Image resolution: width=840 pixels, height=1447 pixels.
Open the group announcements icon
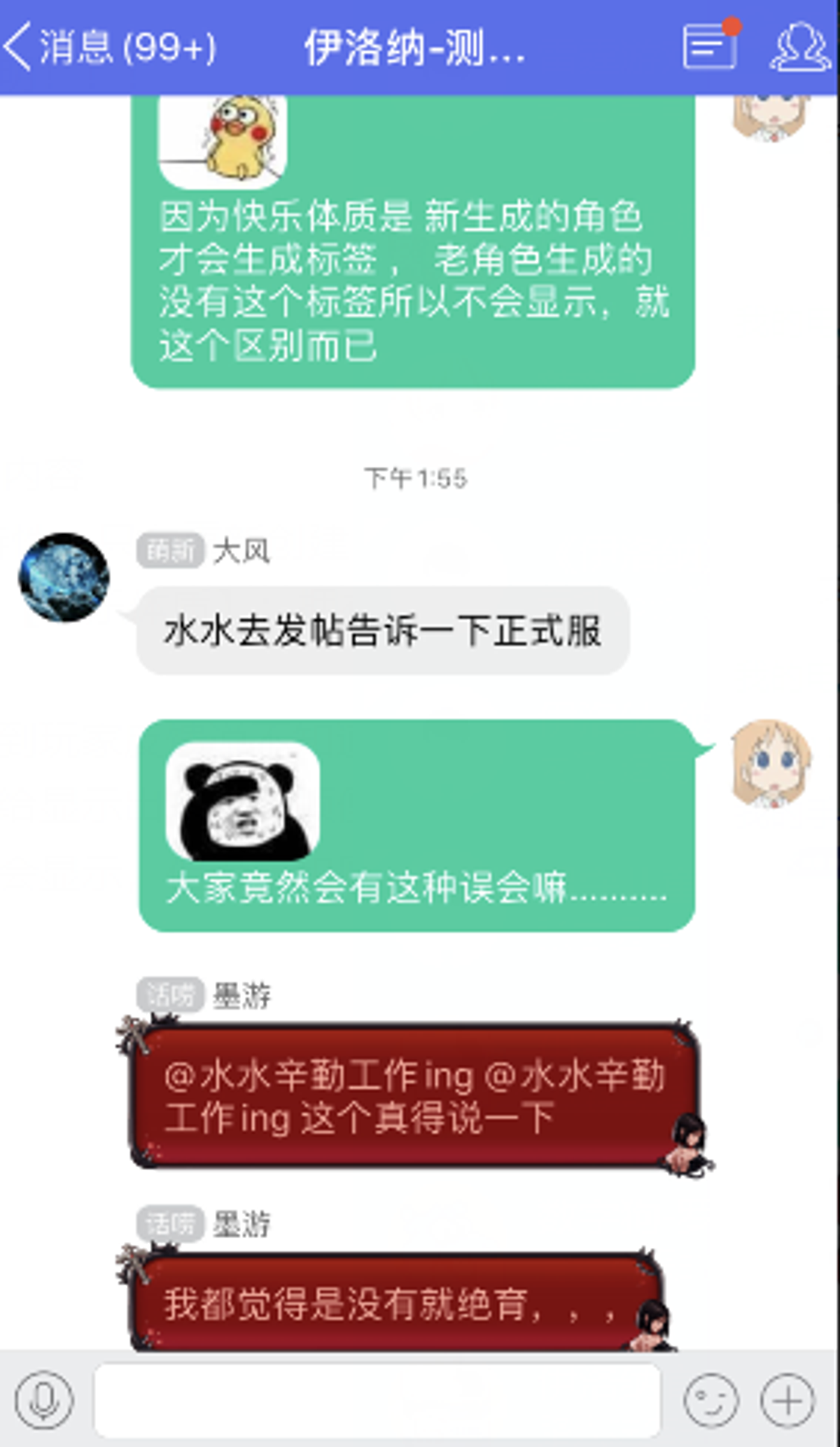tap(711, 46)
